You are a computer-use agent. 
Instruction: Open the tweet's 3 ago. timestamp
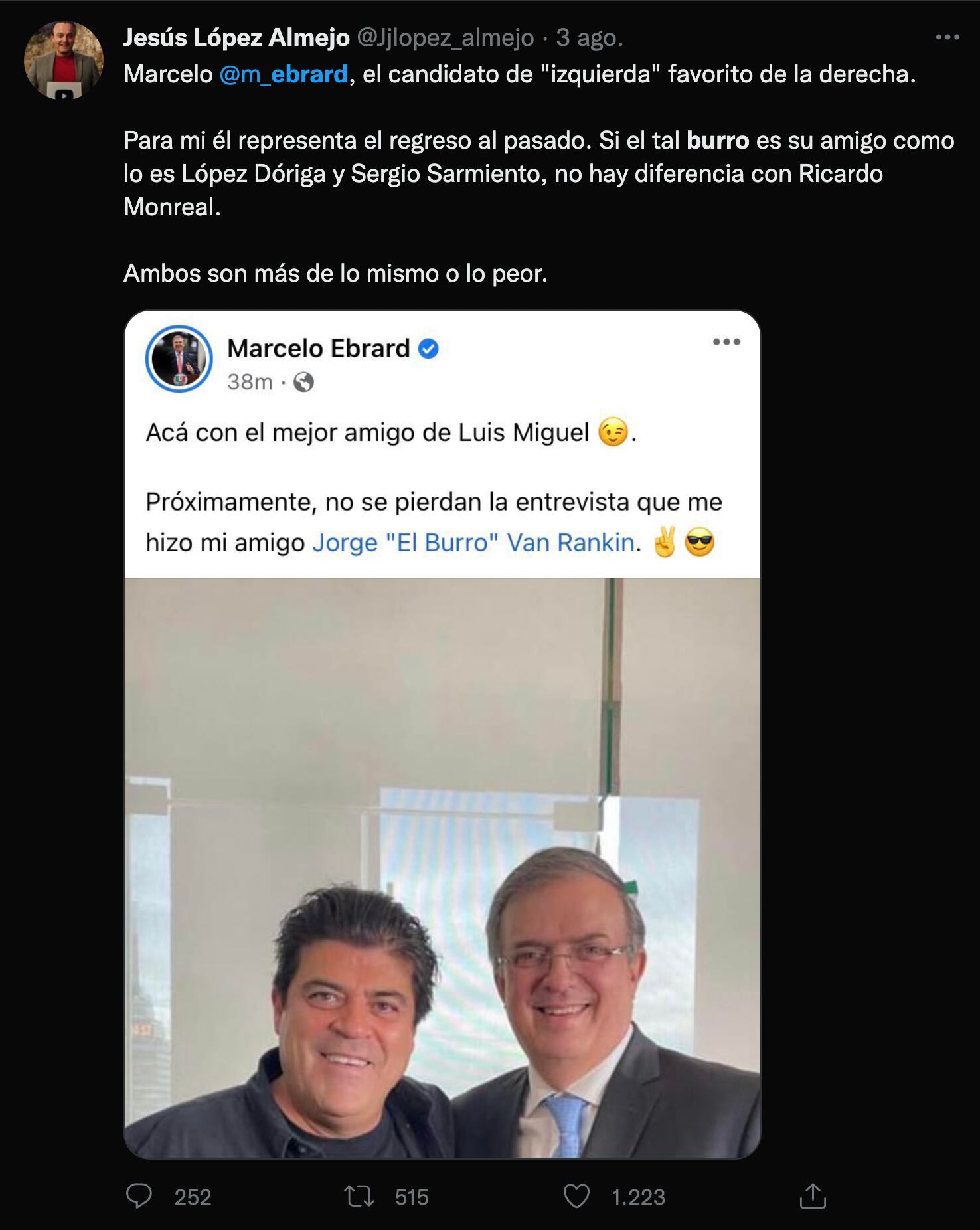pos(590,38)
